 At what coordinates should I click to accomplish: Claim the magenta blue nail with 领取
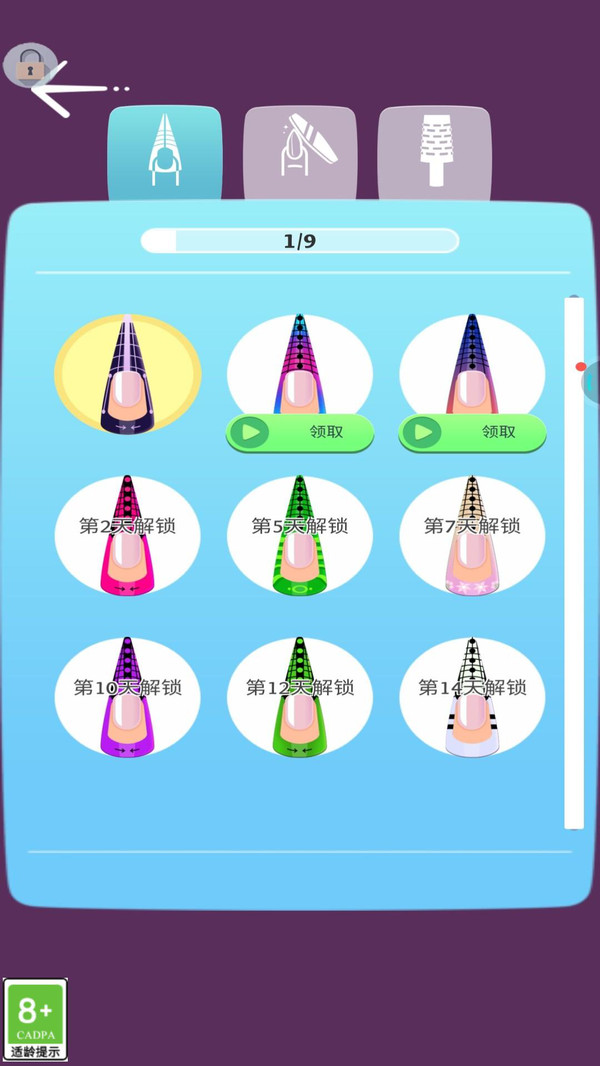pos(300,432)
